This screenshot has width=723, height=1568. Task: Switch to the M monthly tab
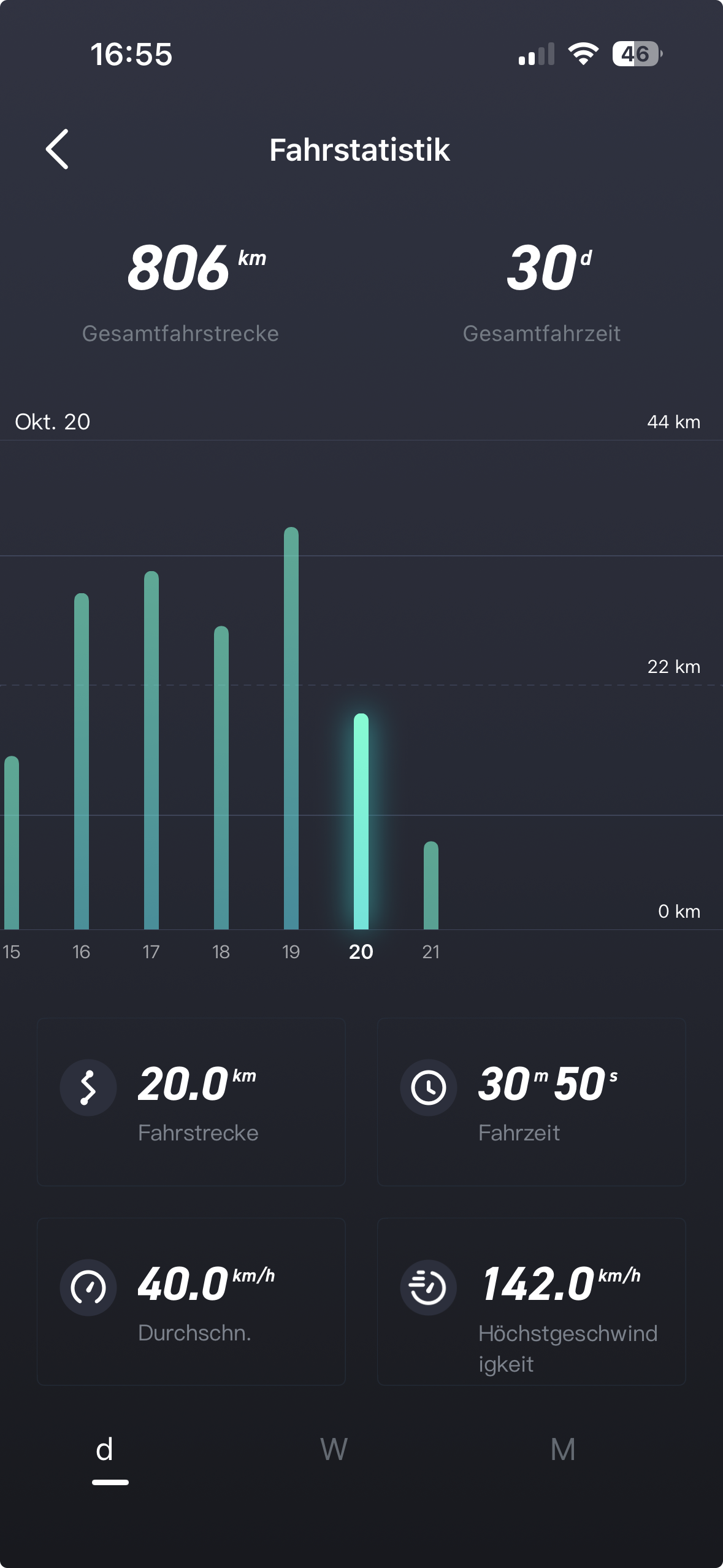(562, 1450)
